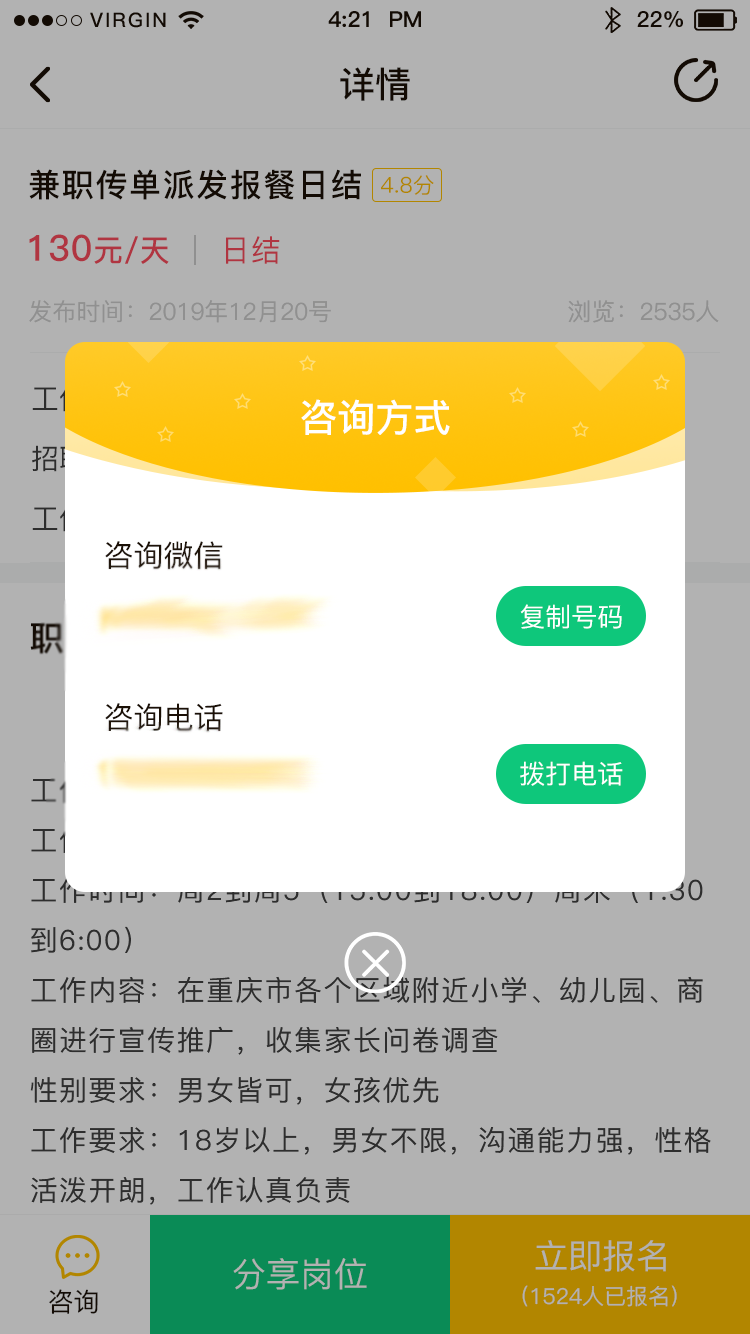Tap the 复制号码 copy number button

(x=570, y=616)
